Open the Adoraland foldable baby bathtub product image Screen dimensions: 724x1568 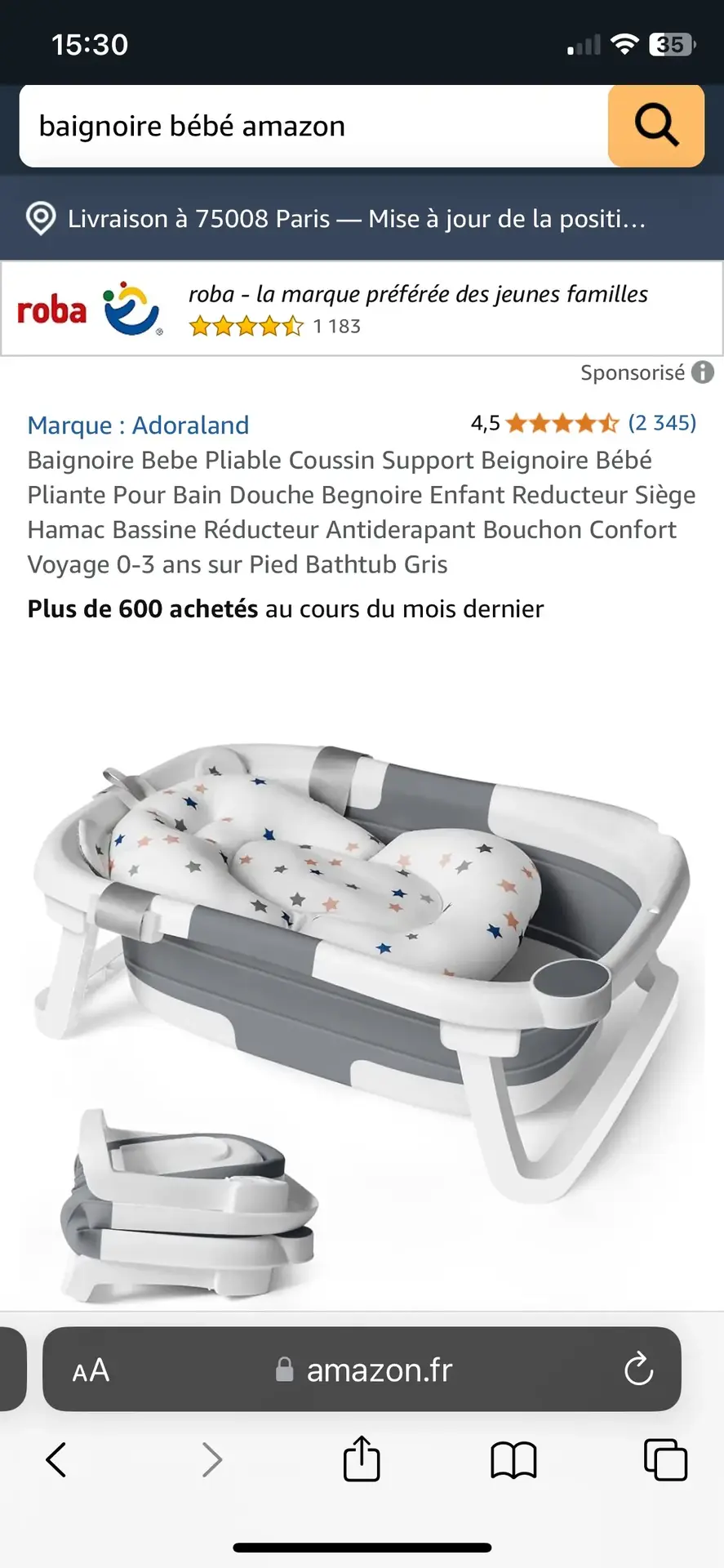pyautogui.click(x=362, y=972)
